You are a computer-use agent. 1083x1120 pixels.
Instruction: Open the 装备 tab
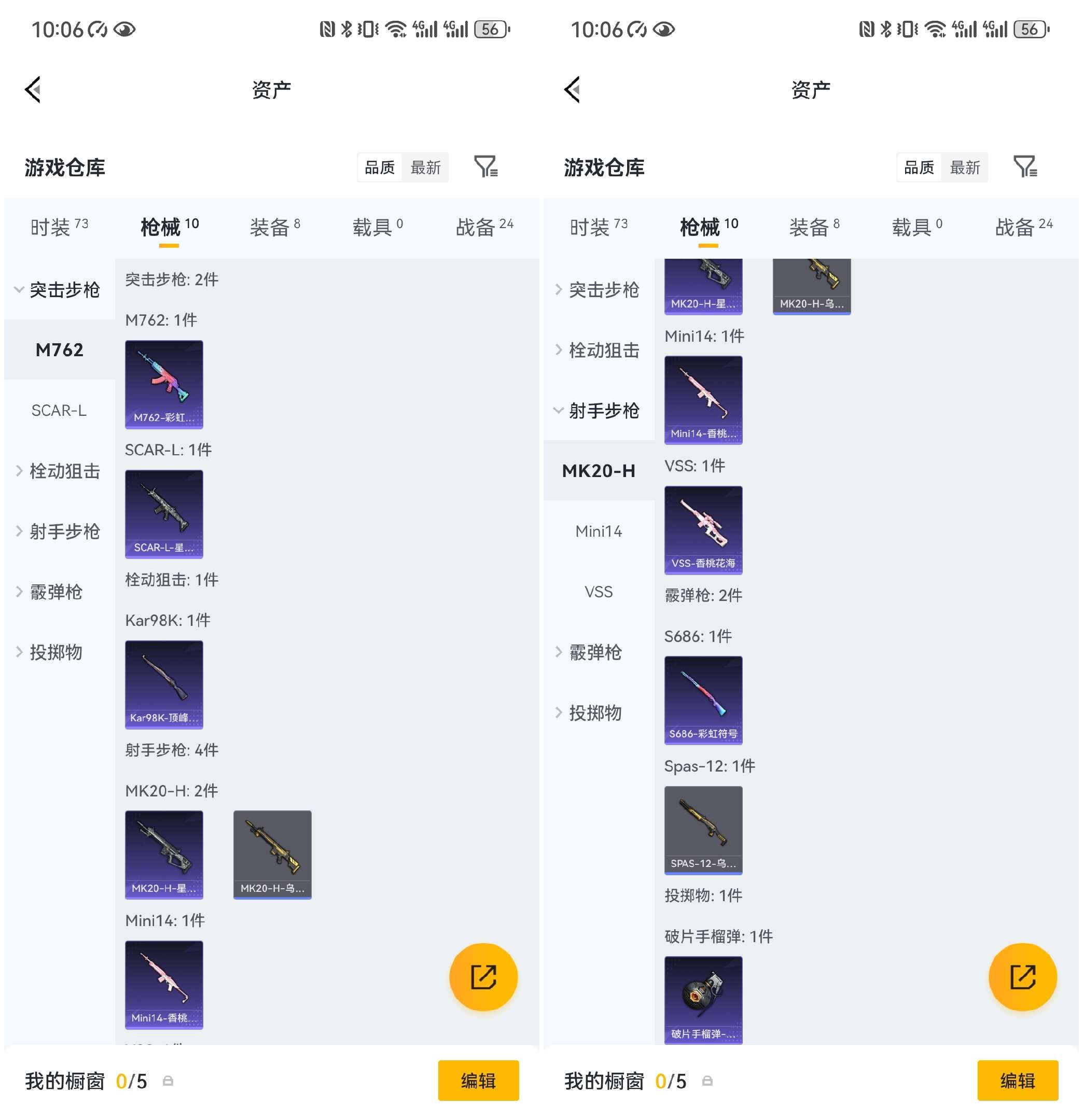point(269,226)
